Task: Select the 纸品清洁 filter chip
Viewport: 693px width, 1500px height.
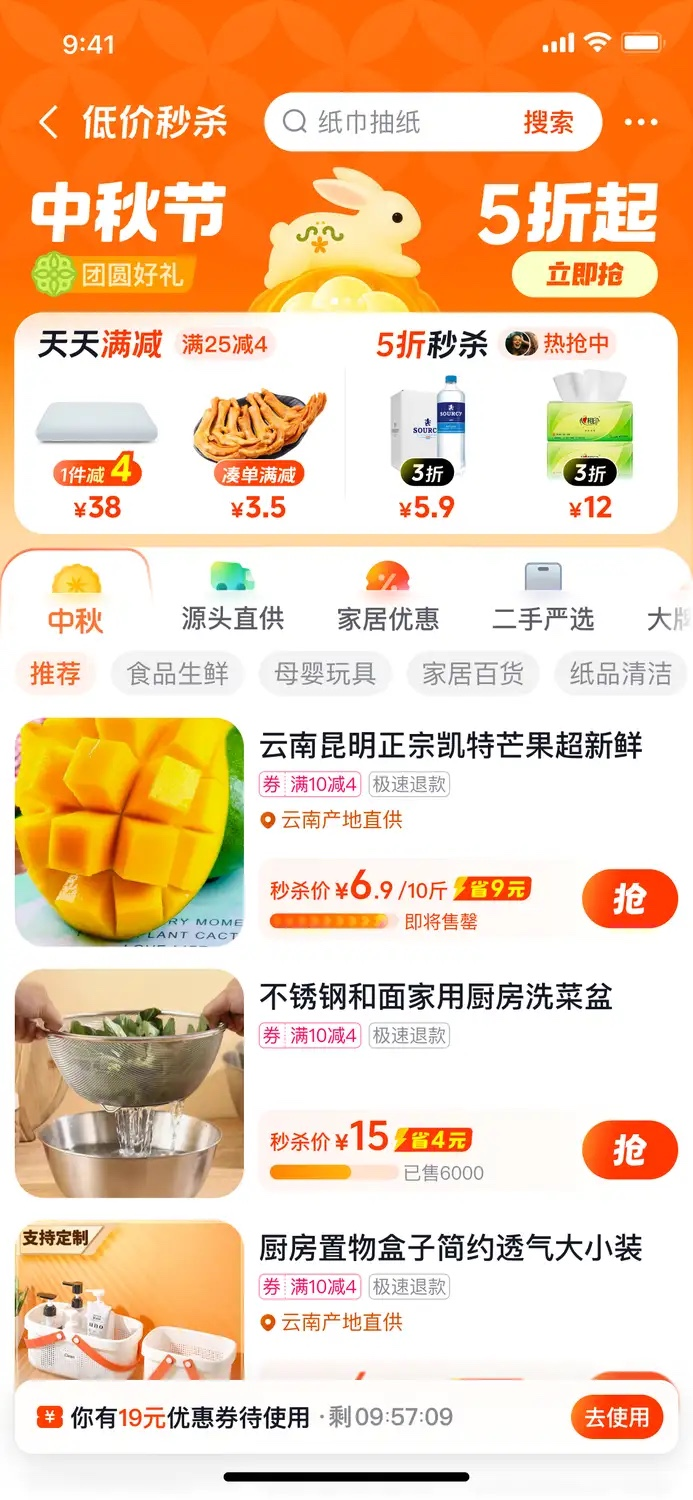Action: [620, 674]
